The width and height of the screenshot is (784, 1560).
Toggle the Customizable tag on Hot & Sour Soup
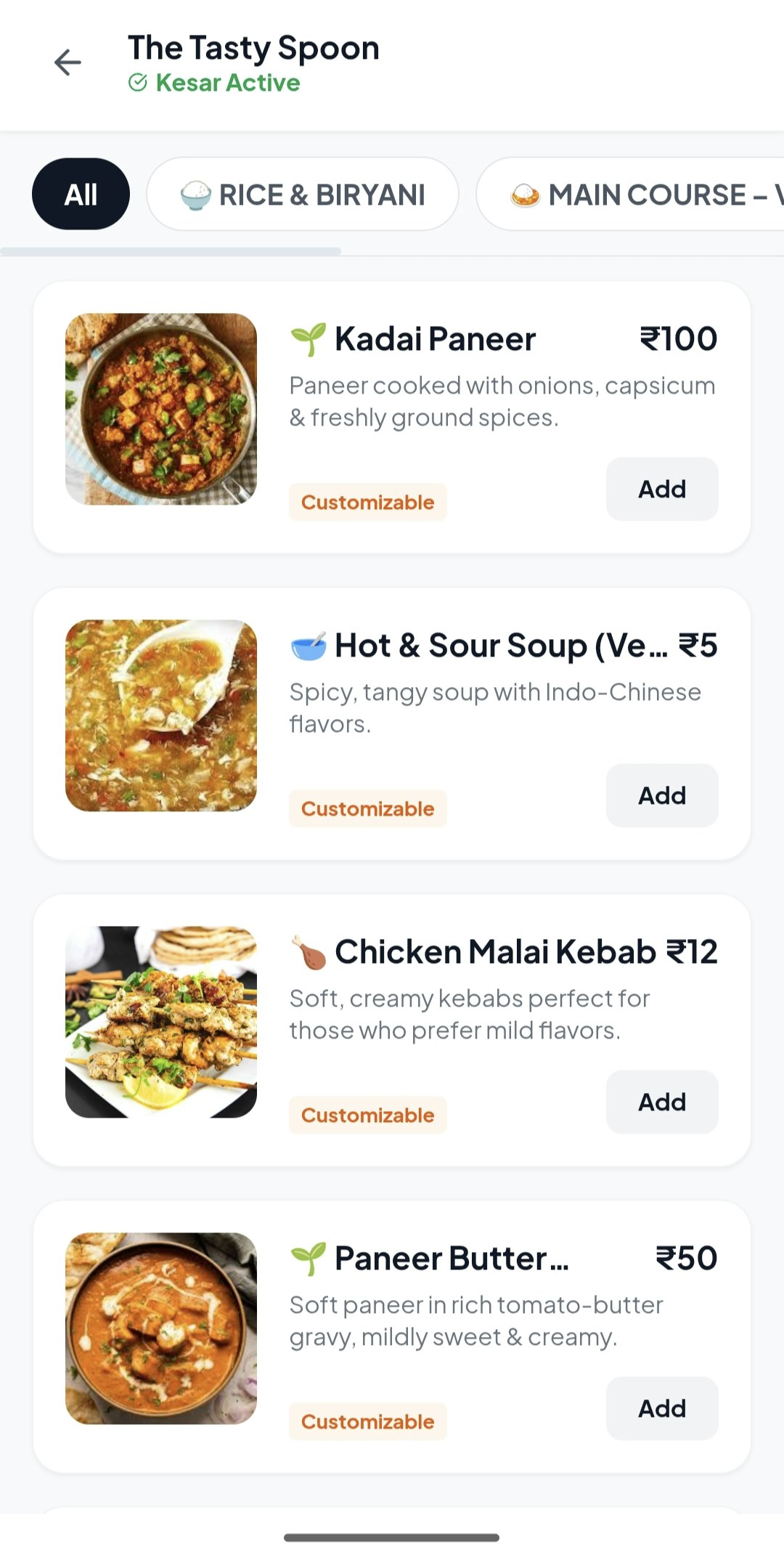click(x=367, y=808)
